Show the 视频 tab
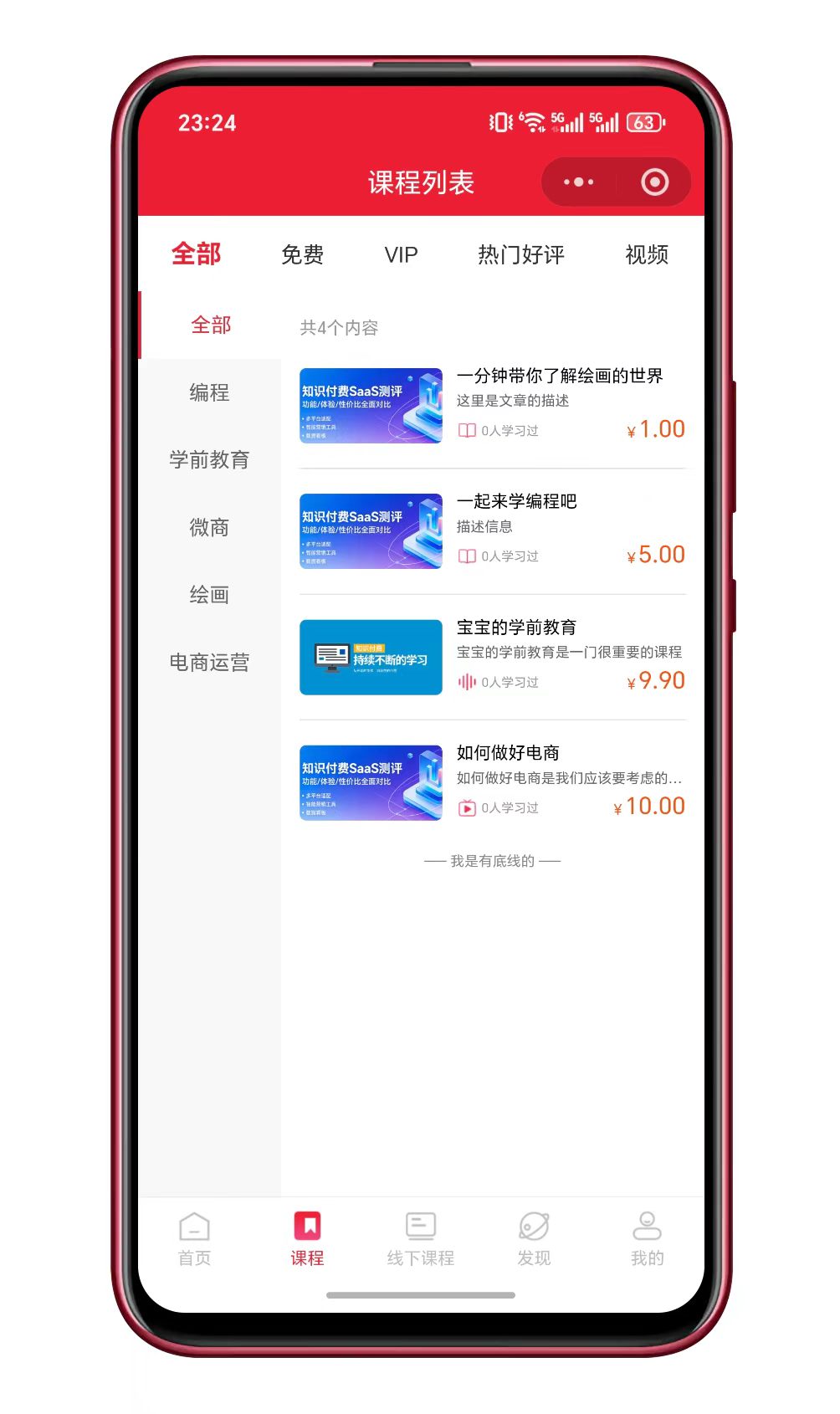Viewport: 840px width, 1414px height. coord(646,254)
